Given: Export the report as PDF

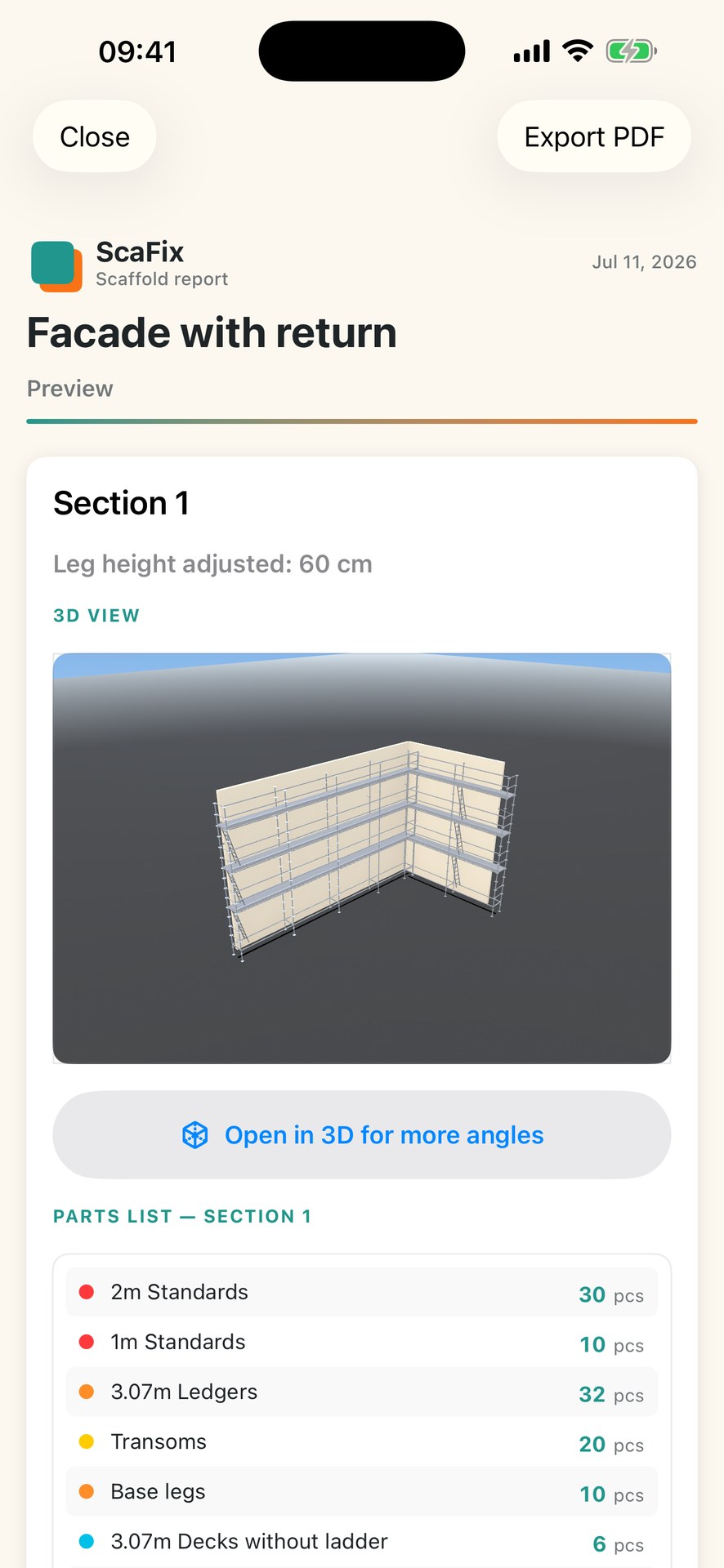Looking at the screenshot, I should click(x=594, y=136).
